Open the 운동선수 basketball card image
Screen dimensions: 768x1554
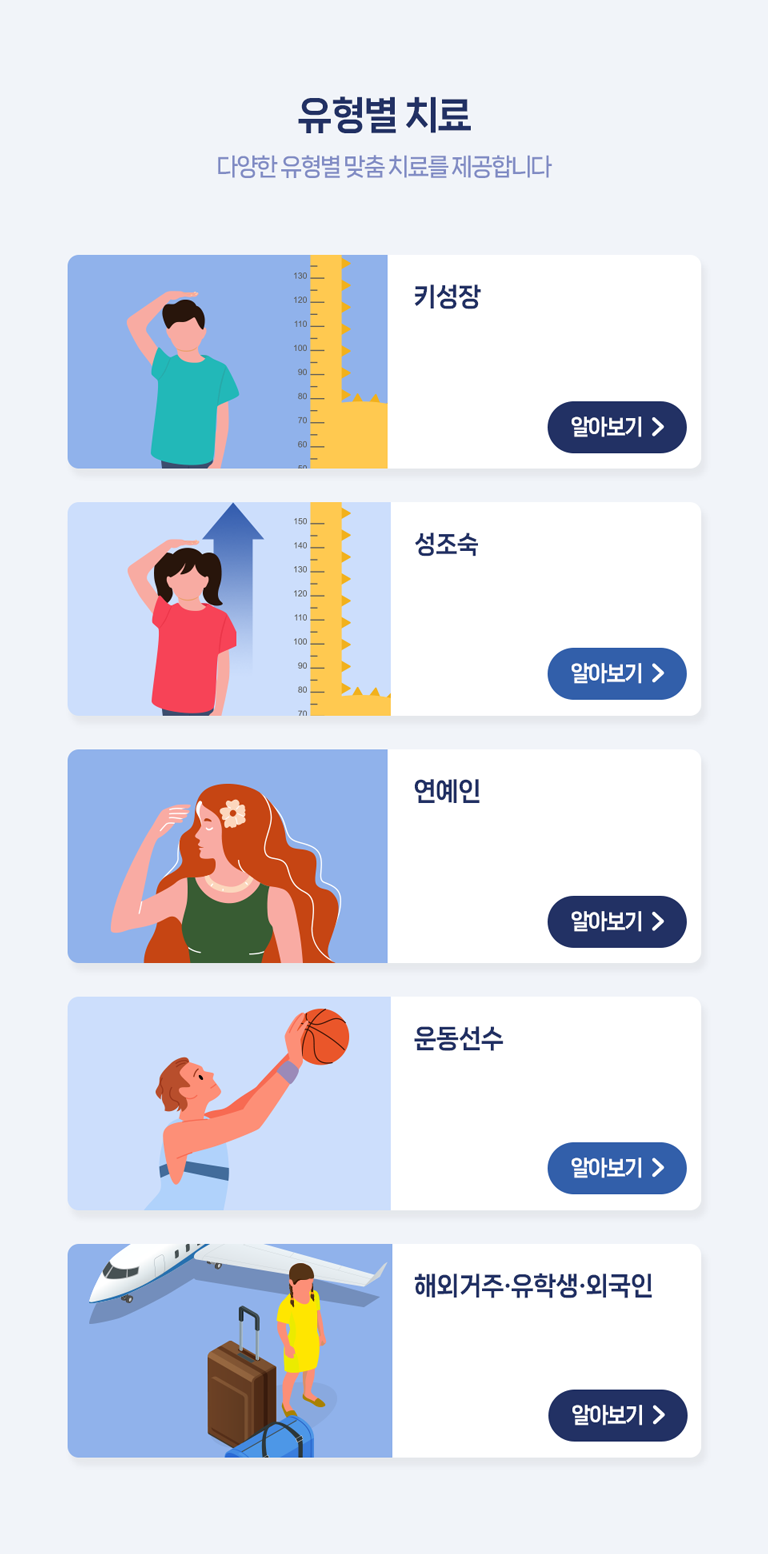tap(229, 1103)
